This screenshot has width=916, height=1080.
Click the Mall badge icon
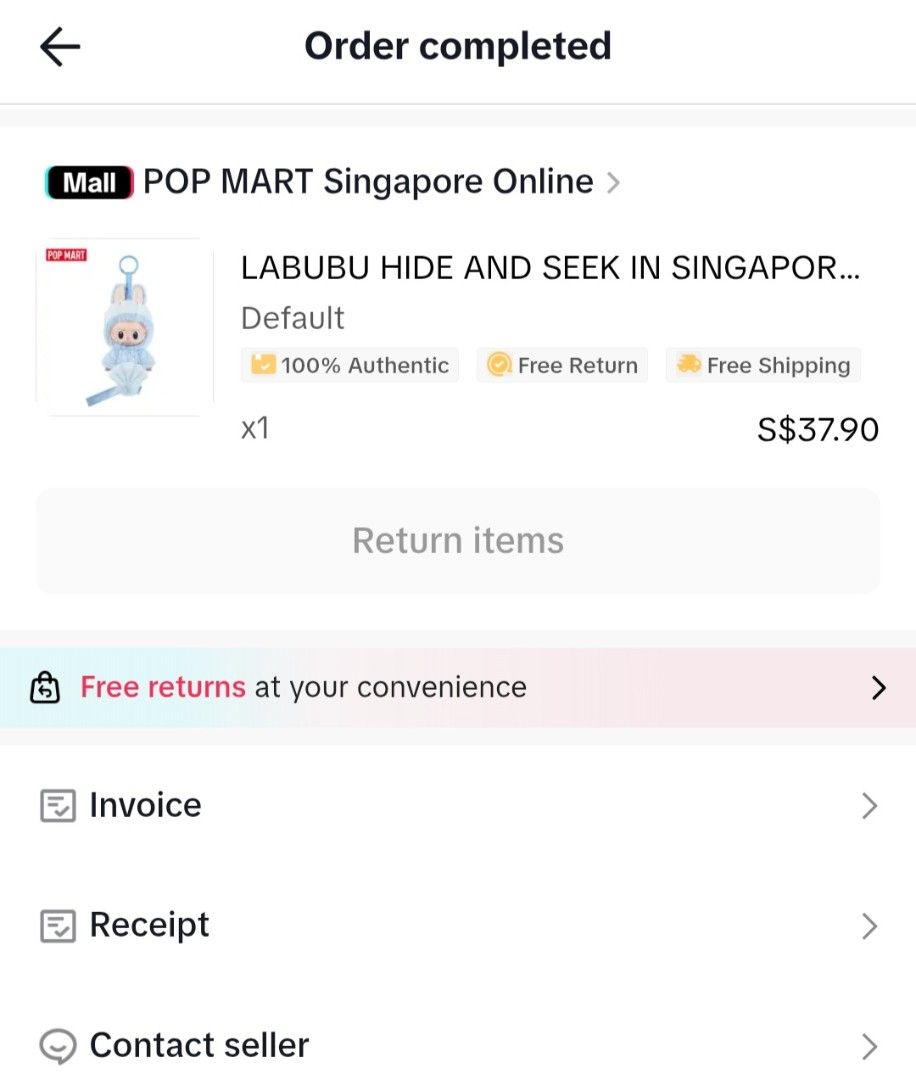point(87,181)
